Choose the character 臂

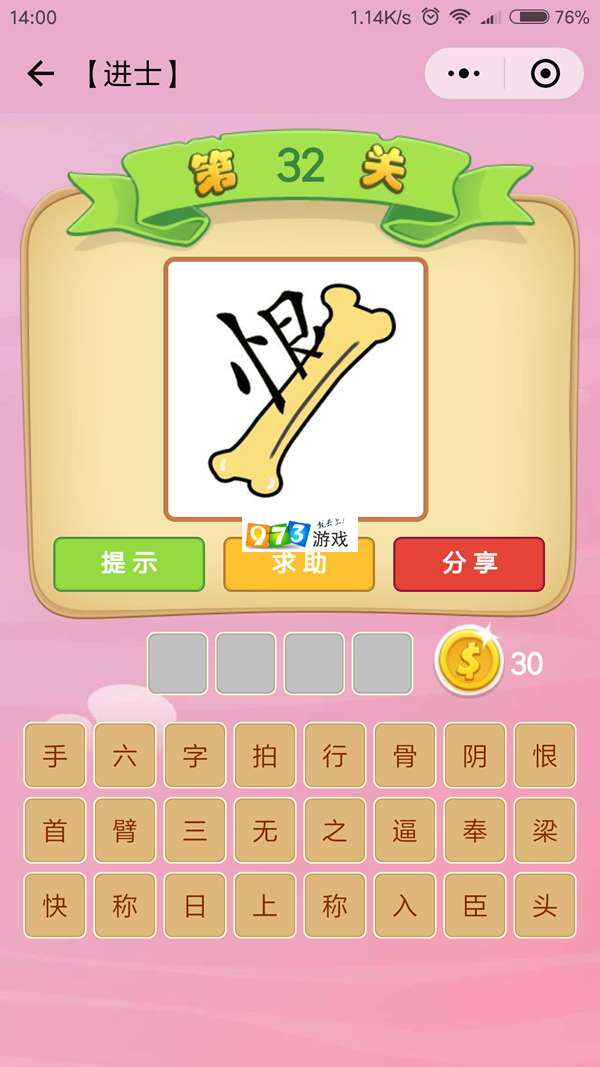125,831
